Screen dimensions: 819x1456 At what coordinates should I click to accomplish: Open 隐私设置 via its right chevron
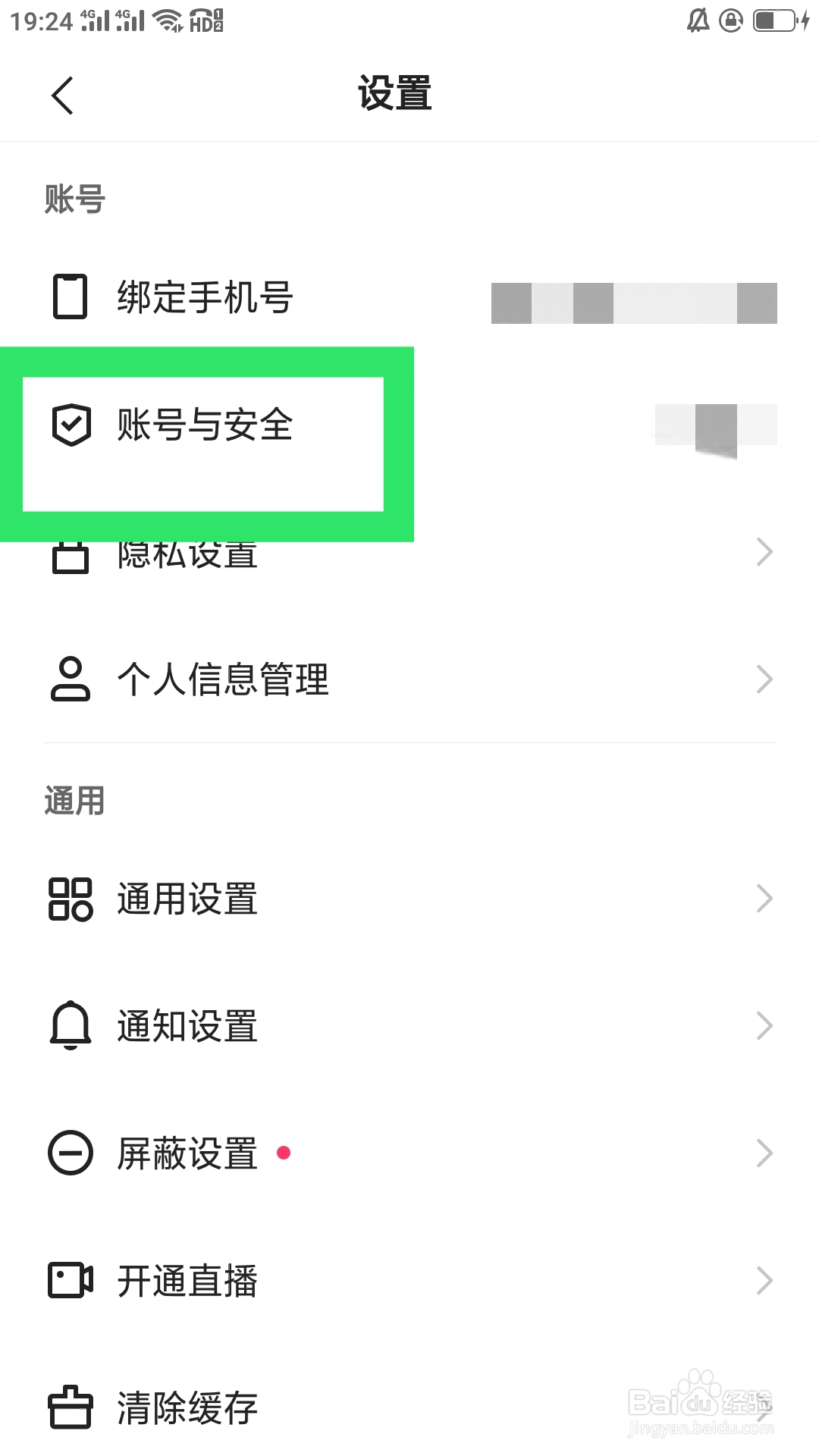764,551
